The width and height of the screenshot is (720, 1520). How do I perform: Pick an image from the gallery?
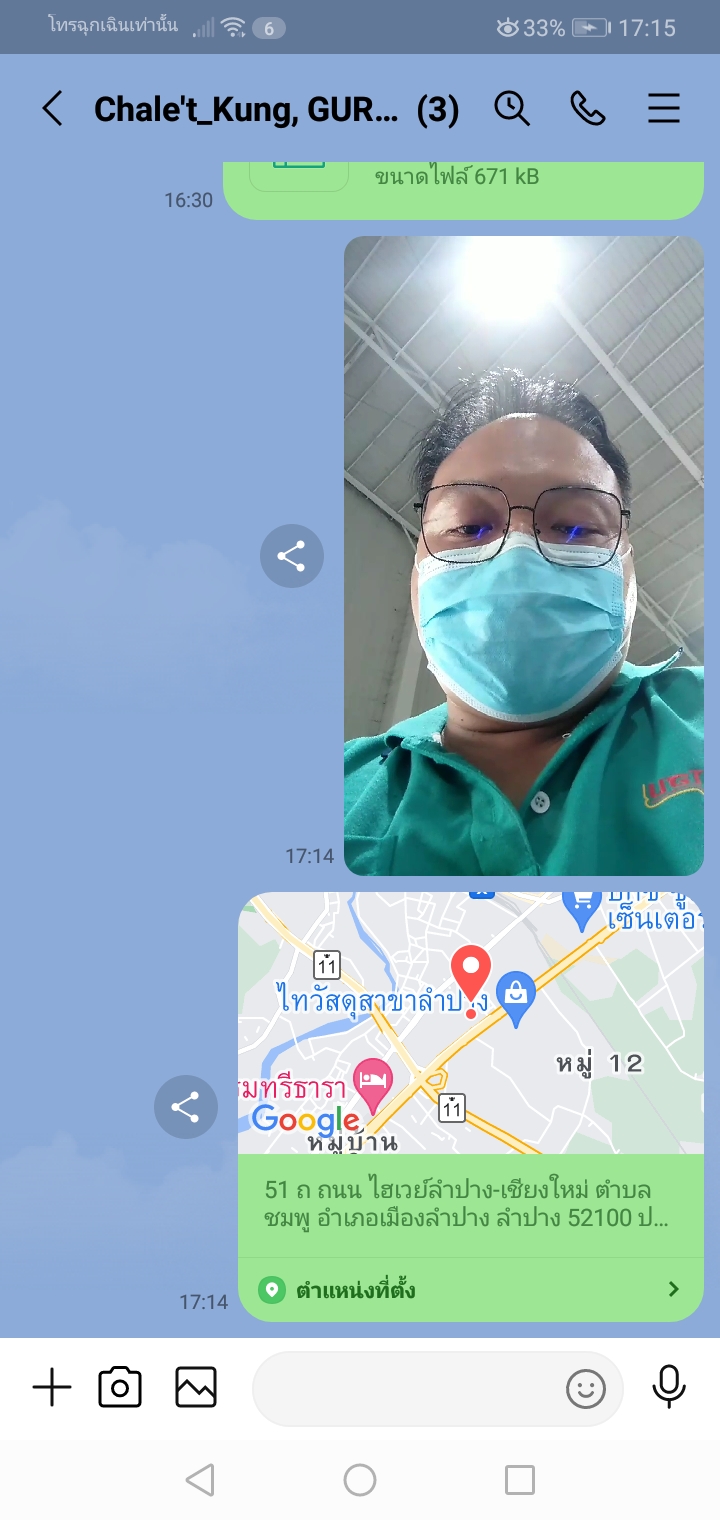196,1388
